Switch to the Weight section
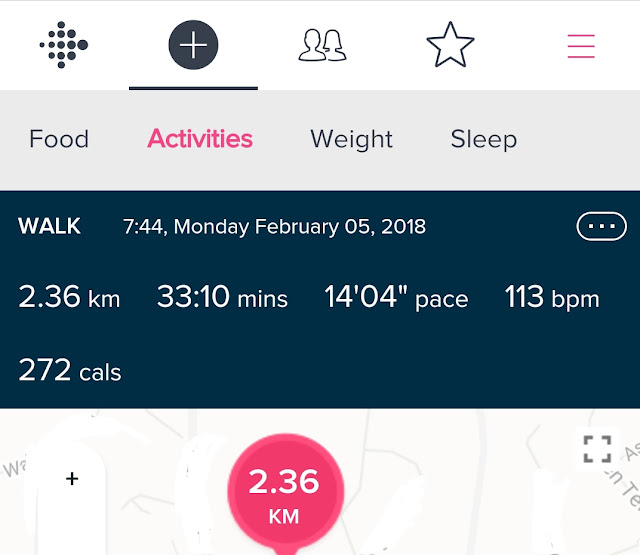The width and height of the screenshot is (640, 555). tap(351, 140)
